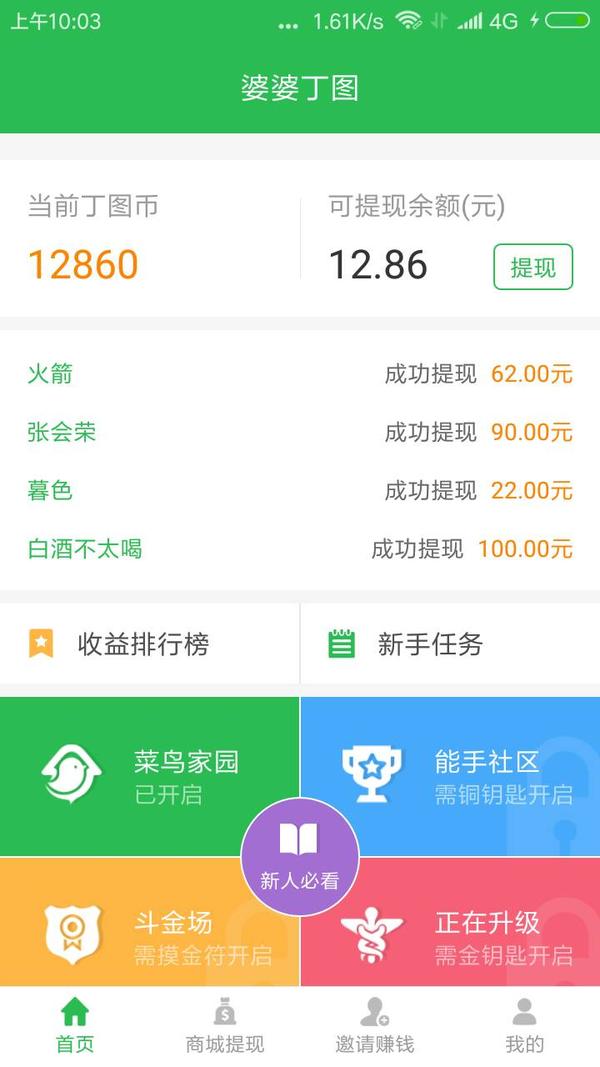Tap the 提现 withdraw button
This screenshot has width=600, height=1067.
pyautogui.click(x=533, y=267)
